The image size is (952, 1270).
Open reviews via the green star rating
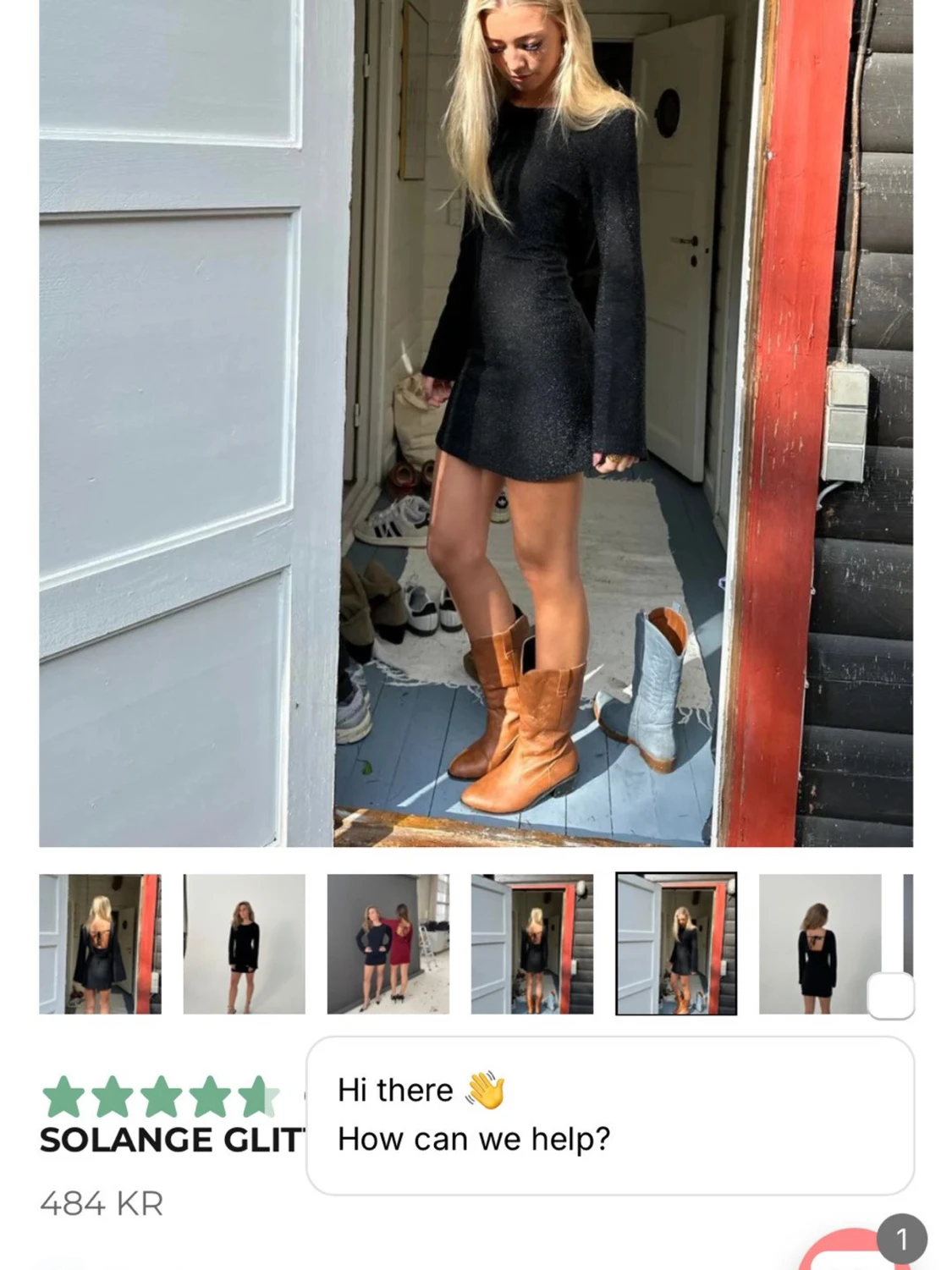pos(161,1097)
